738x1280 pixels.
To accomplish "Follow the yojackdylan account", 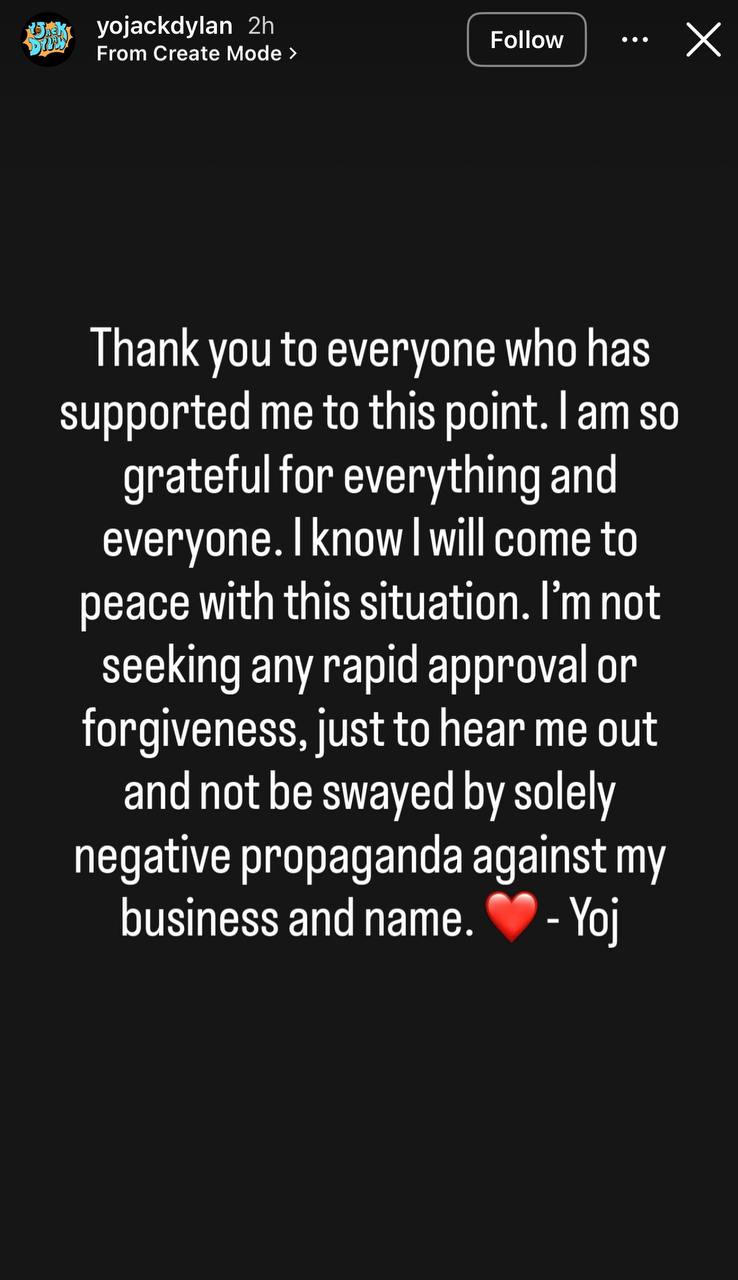I will coord(526,40).
